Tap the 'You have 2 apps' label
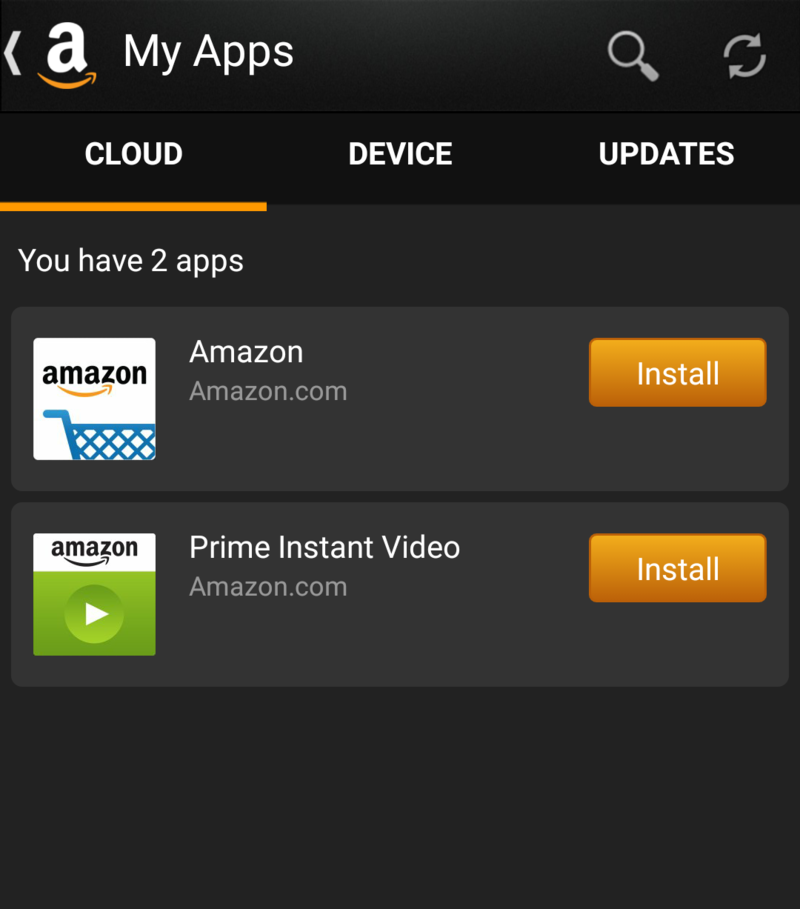Image resolution: width=800 pixels, height=909 pixels. 130,261
